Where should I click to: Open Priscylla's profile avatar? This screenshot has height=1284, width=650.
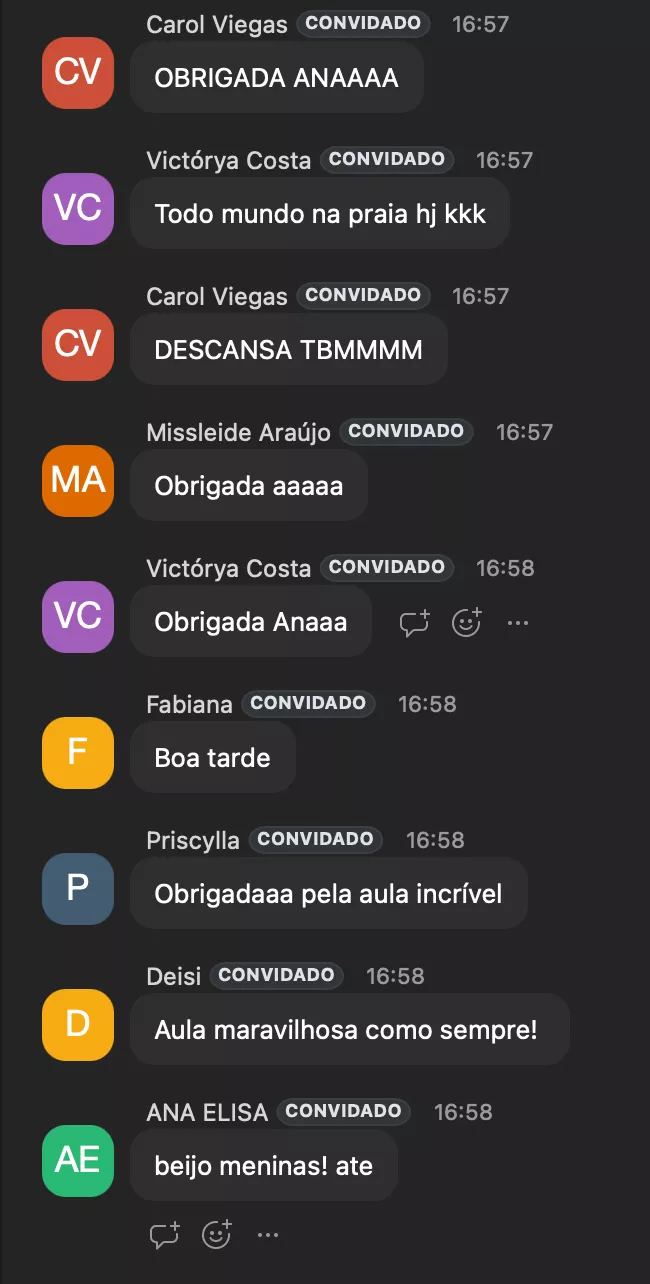[x=78, y=888]
